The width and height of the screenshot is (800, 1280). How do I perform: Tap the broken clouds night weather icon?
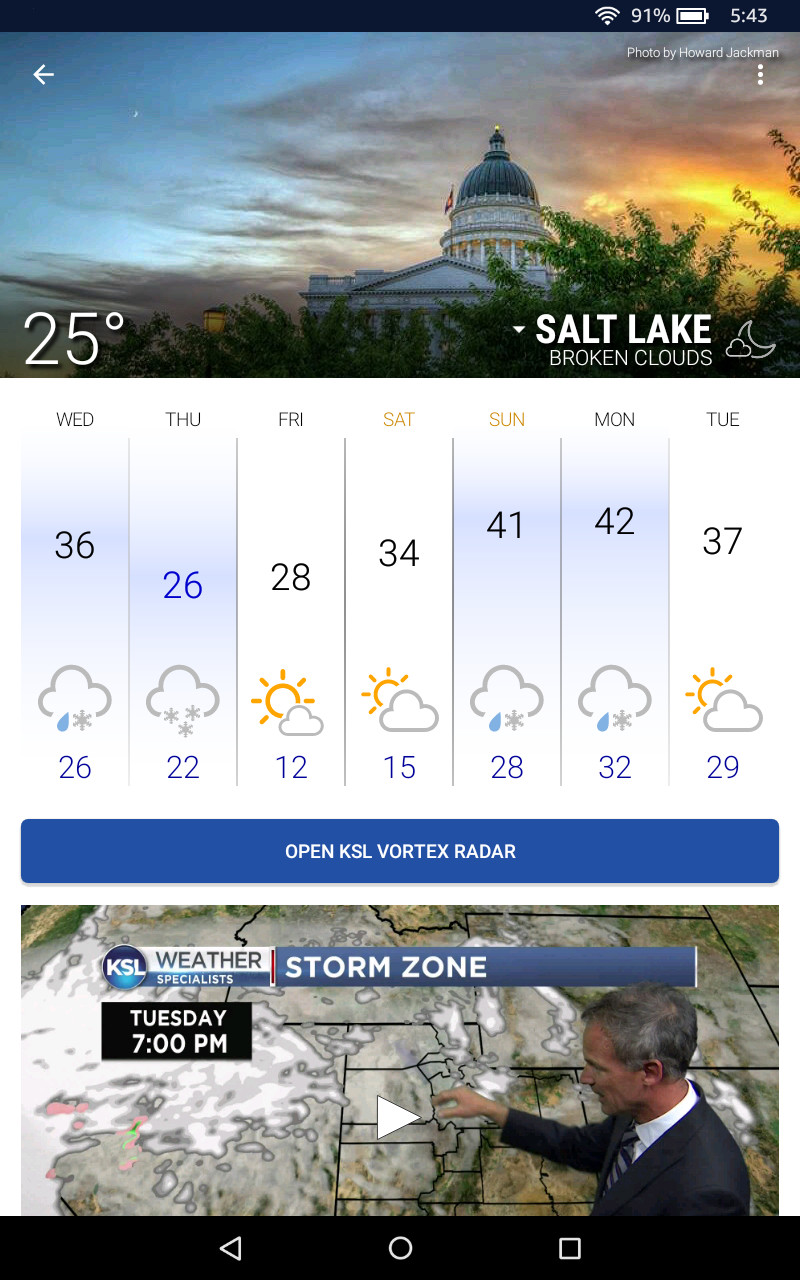point(748,341)
